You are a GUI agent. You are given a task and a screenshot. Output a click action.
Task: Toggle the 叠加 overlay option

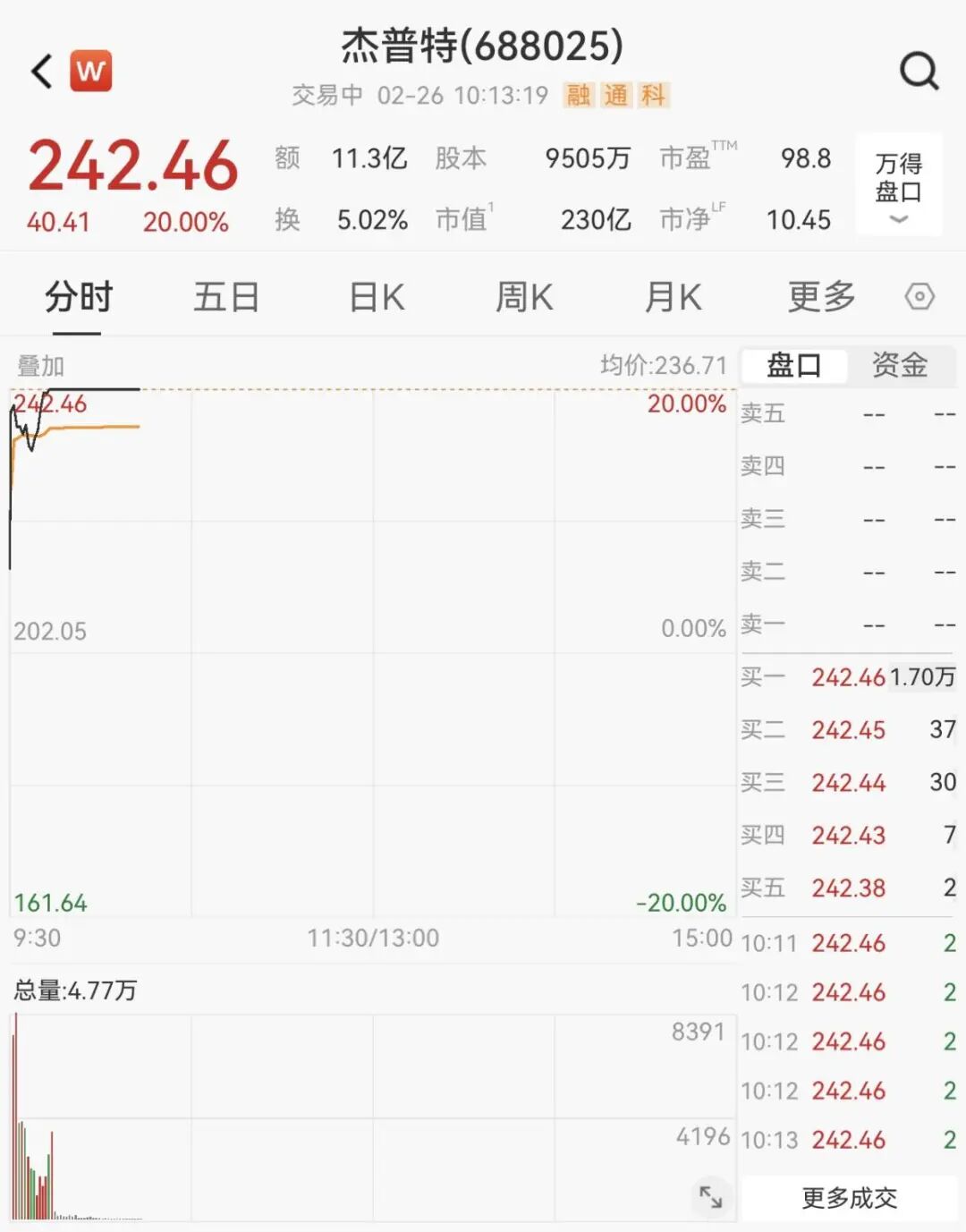tap(40, 365)
